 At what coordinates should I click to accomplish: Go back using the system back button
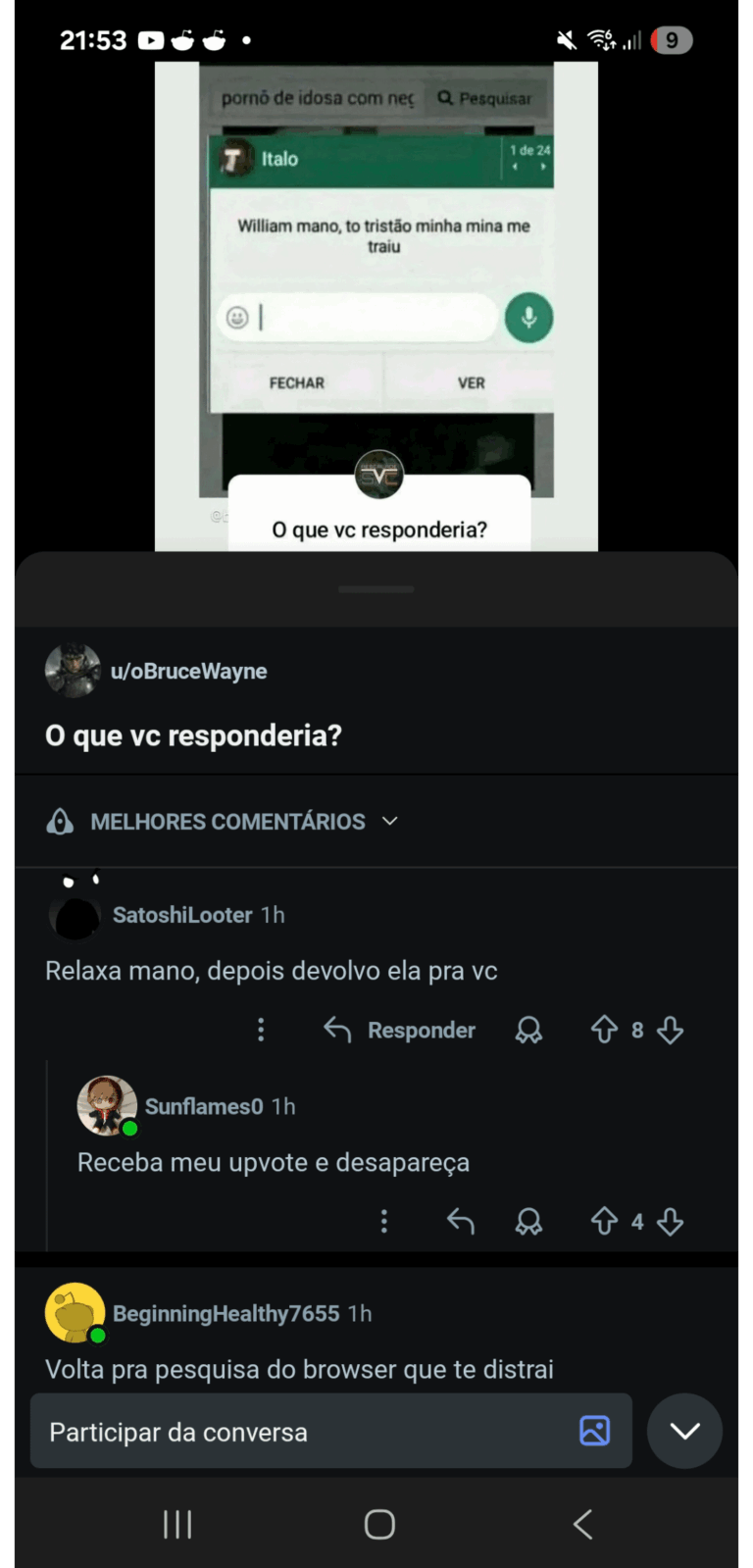tap(582, 1524)
